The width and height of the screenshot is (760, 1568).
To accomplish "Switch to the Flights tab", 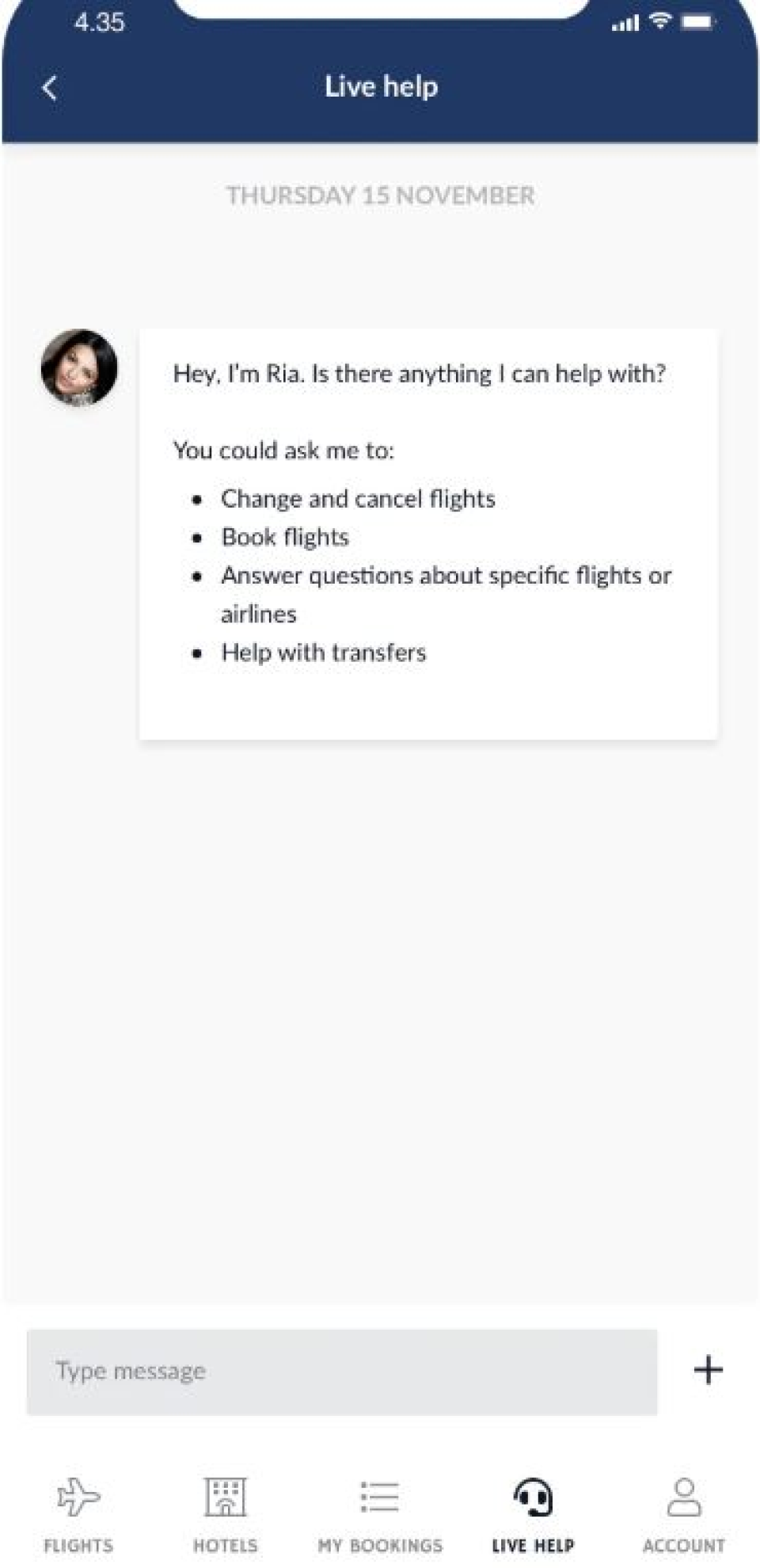I will 78,1513.
